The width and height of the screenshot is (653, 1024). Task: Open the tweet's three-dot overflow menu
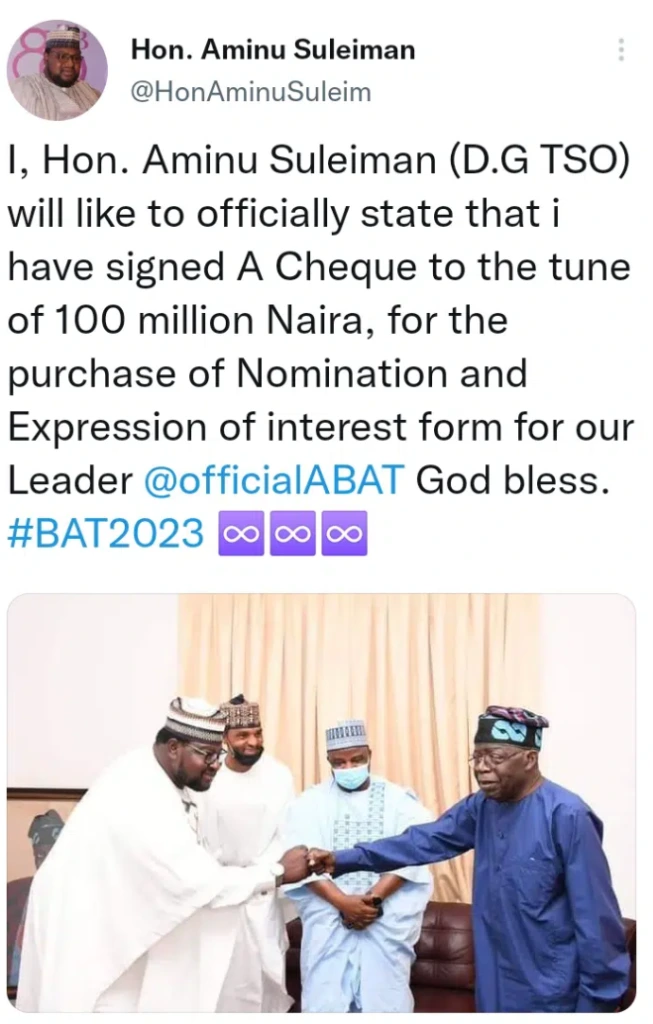pos(621,50)
